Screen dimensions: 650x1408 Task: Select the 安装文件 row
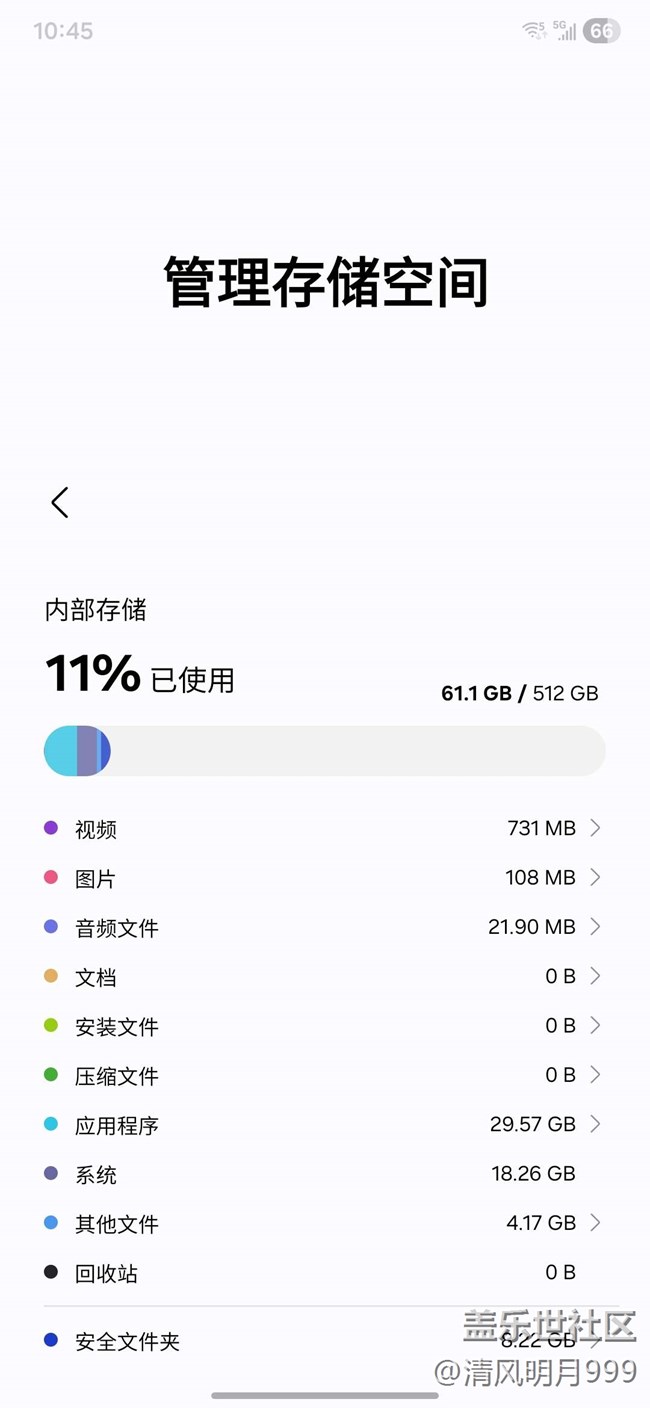(323, 1026)
